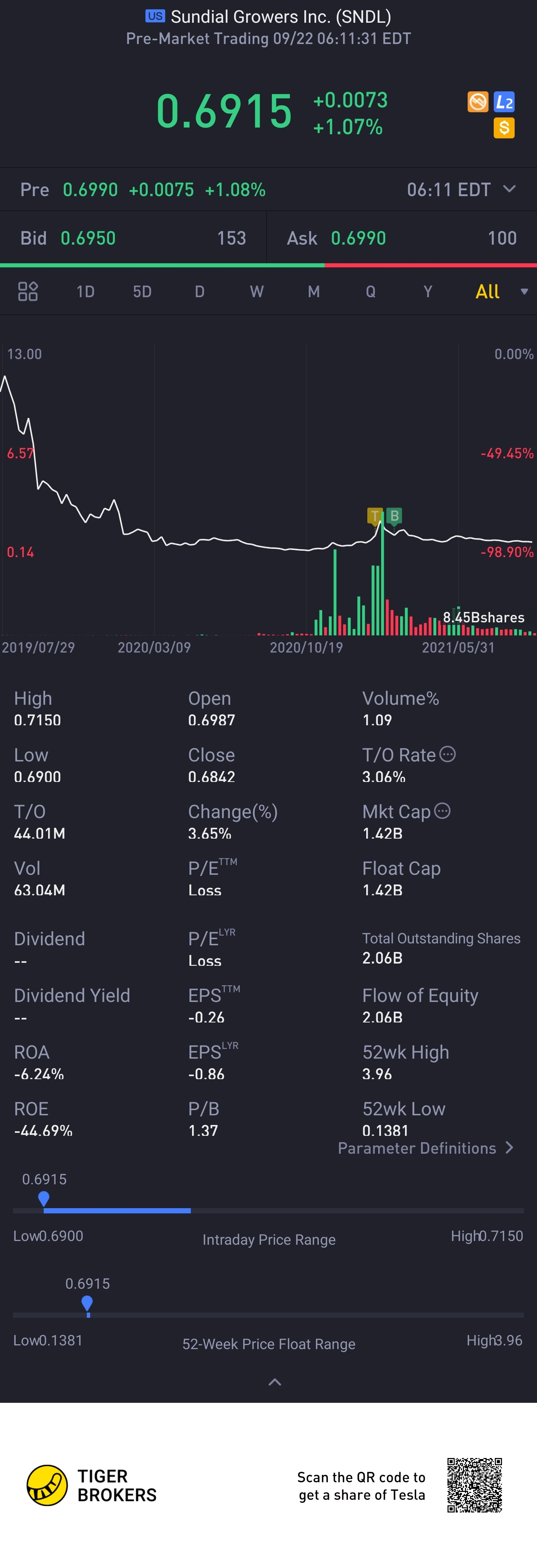Tap the T marker on the chart
This screenshot has height=1568, width=537.
375,516
